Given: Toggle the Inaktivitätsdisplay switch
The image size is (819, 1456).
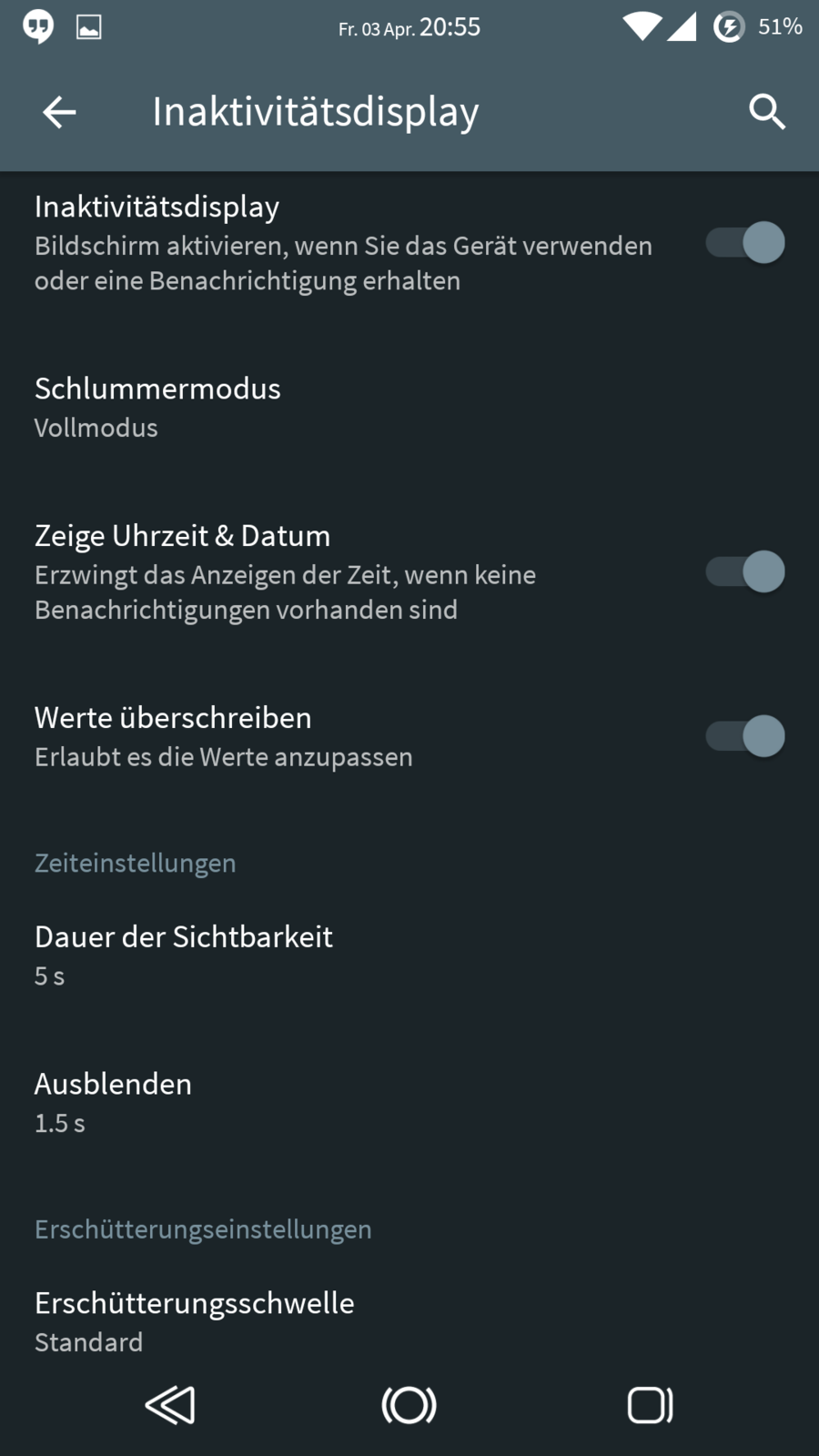Looking at the screenshot, I should coord(745,243).
